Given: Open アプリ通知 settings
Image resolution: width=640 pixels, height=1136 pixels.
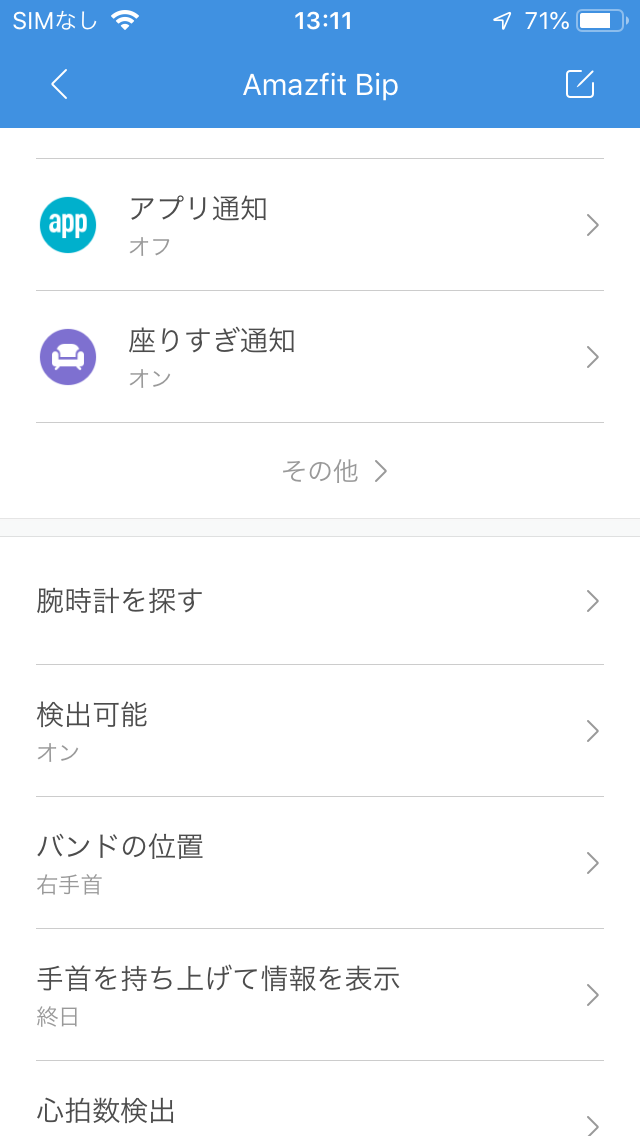Looking at the screenshot, I should click(x=320, y=225).
